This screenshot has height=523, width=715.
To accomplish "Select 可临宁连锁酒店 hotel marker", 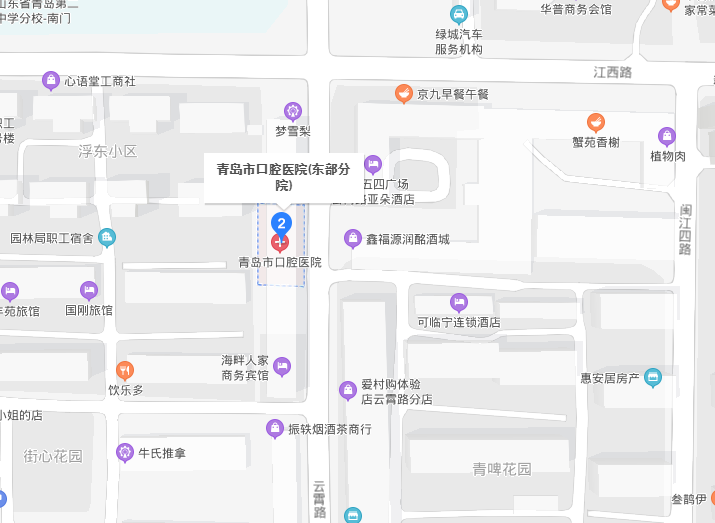I will click(458, 302).
